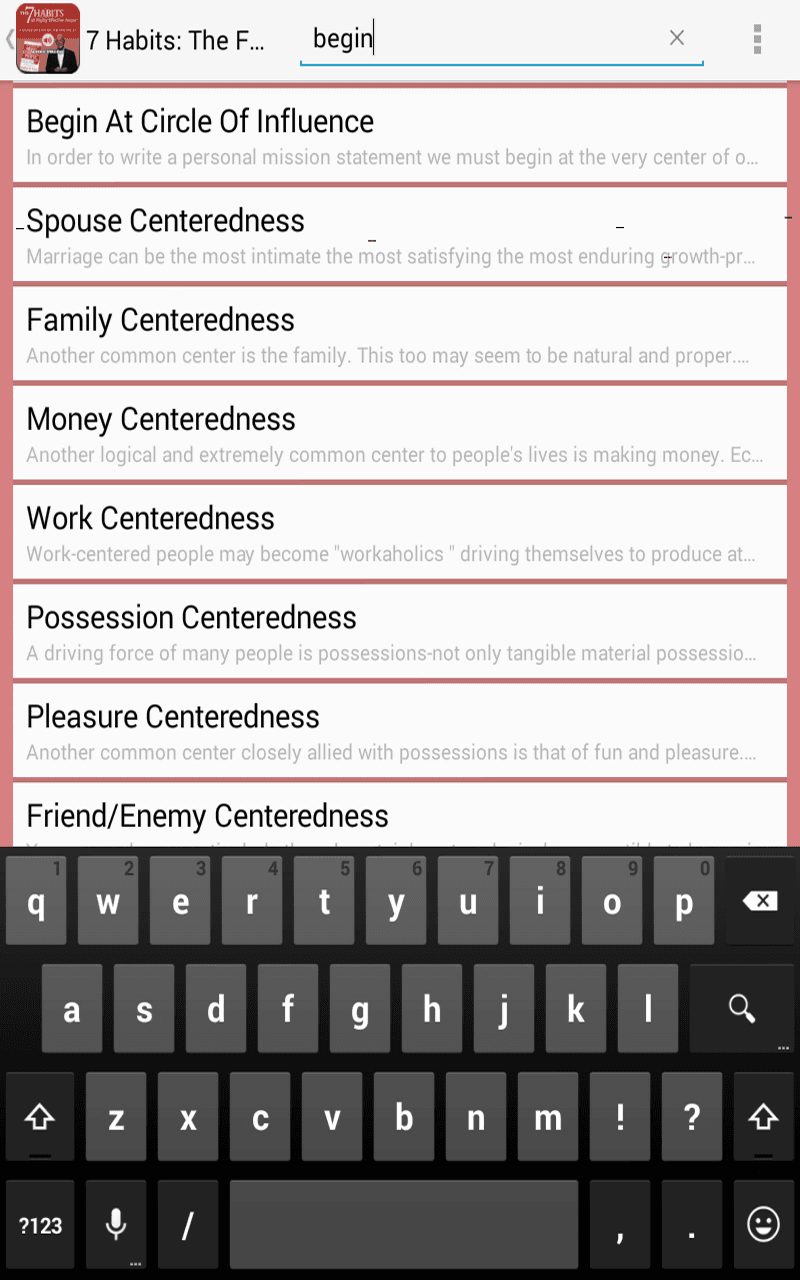Open the Work Centeredness result

[x=400, y=532]
